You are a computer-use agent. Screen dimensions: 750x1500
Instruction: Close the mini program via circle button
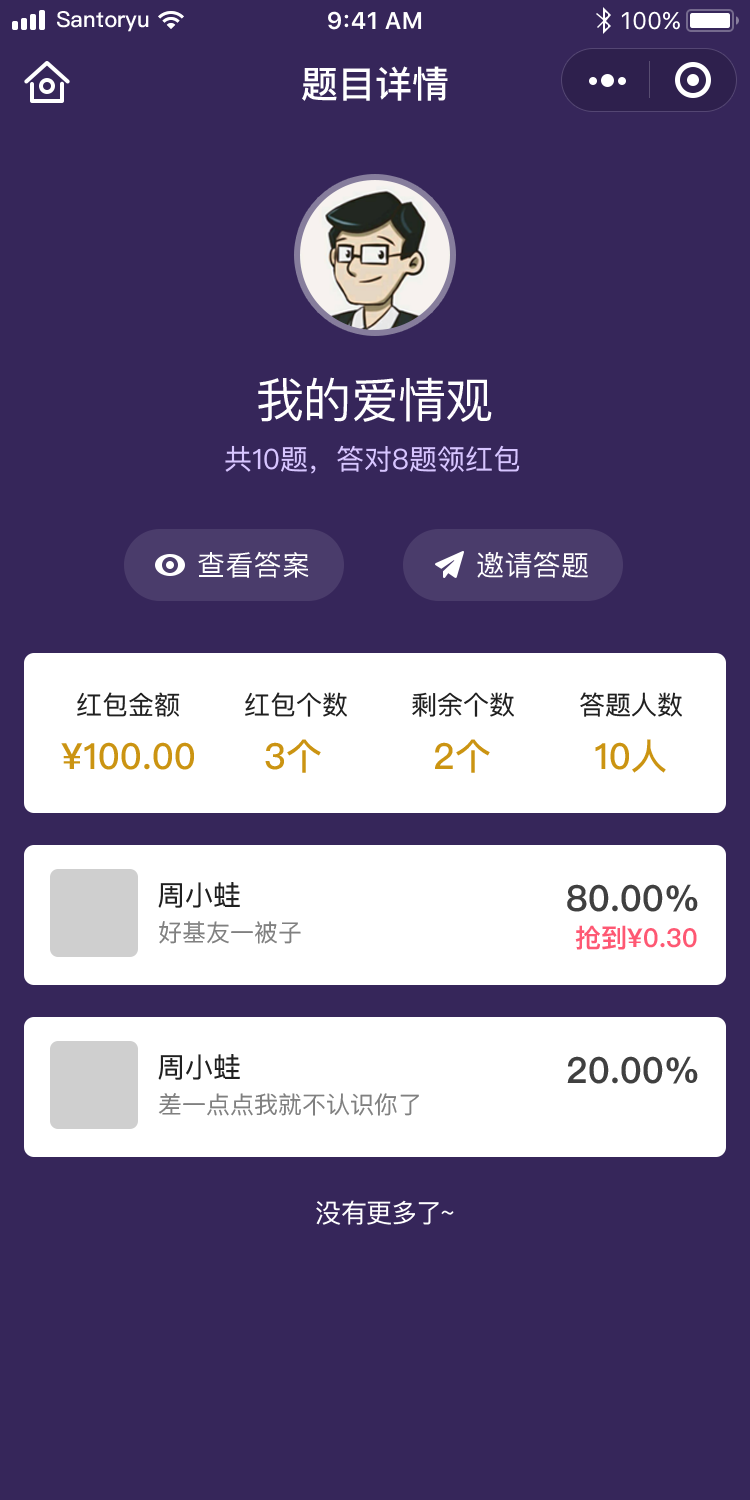point(693,80)
